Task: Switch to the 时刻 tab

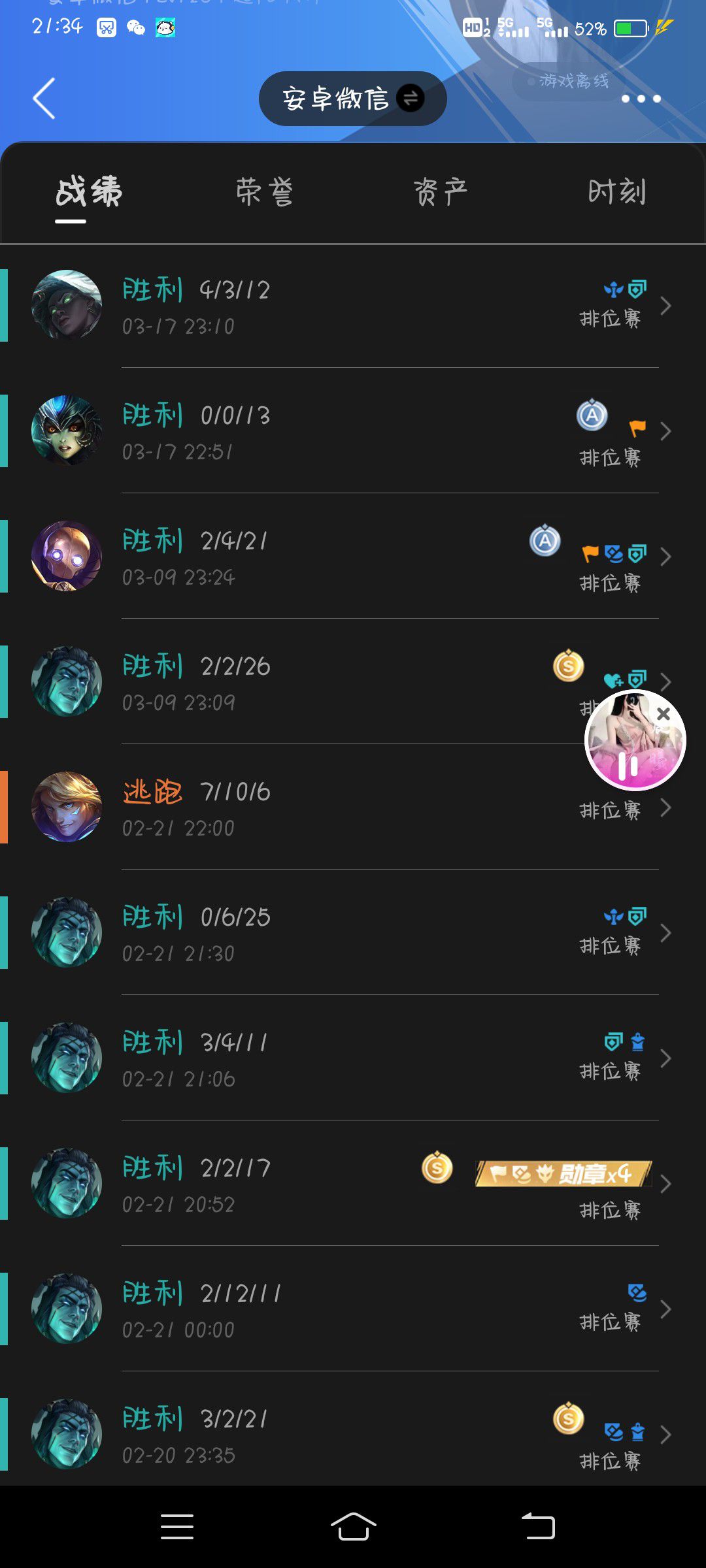Action: [x=616, y=192]
